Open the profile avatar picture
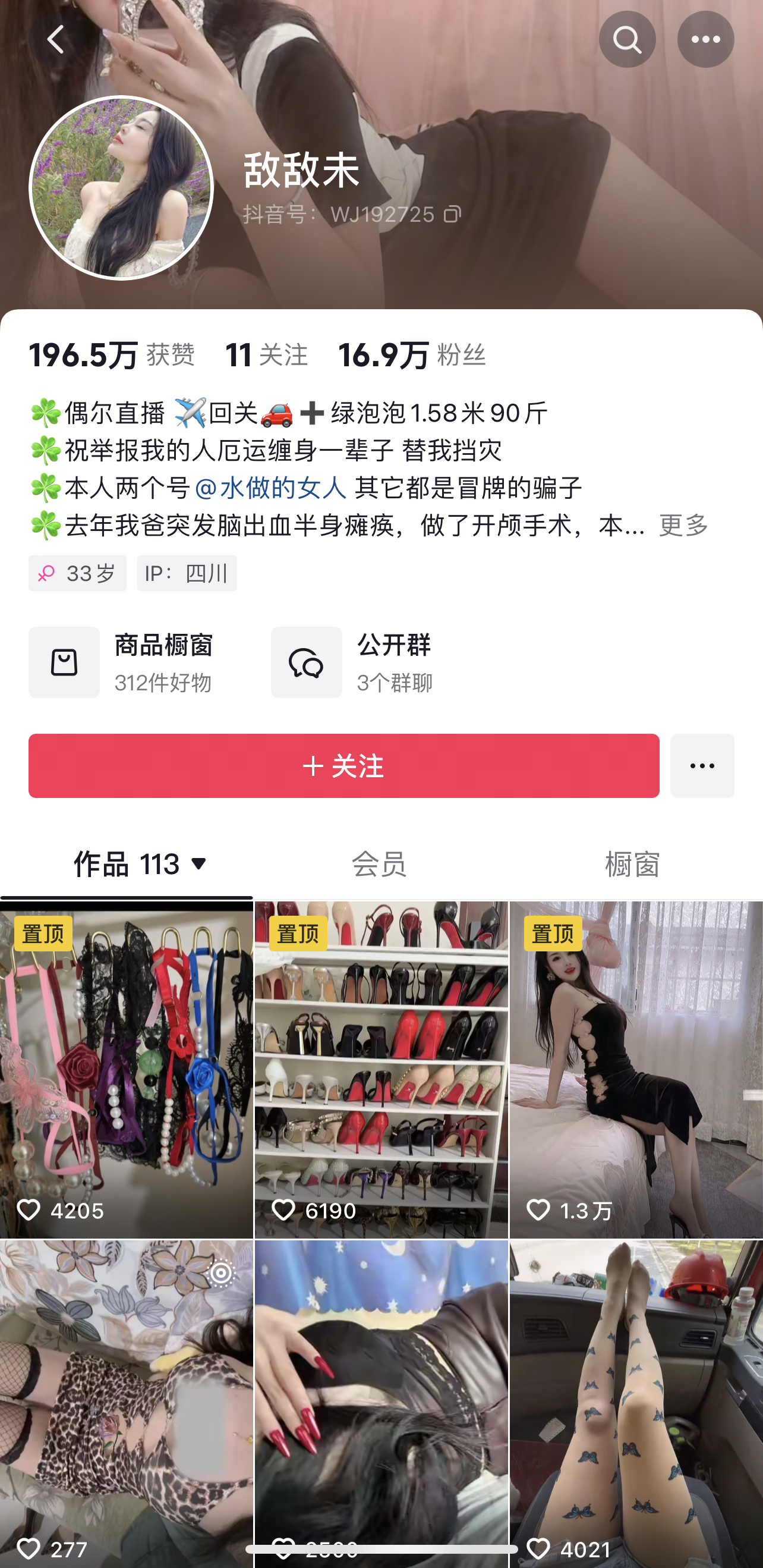763x1568 pixels. tap(121, 188)
